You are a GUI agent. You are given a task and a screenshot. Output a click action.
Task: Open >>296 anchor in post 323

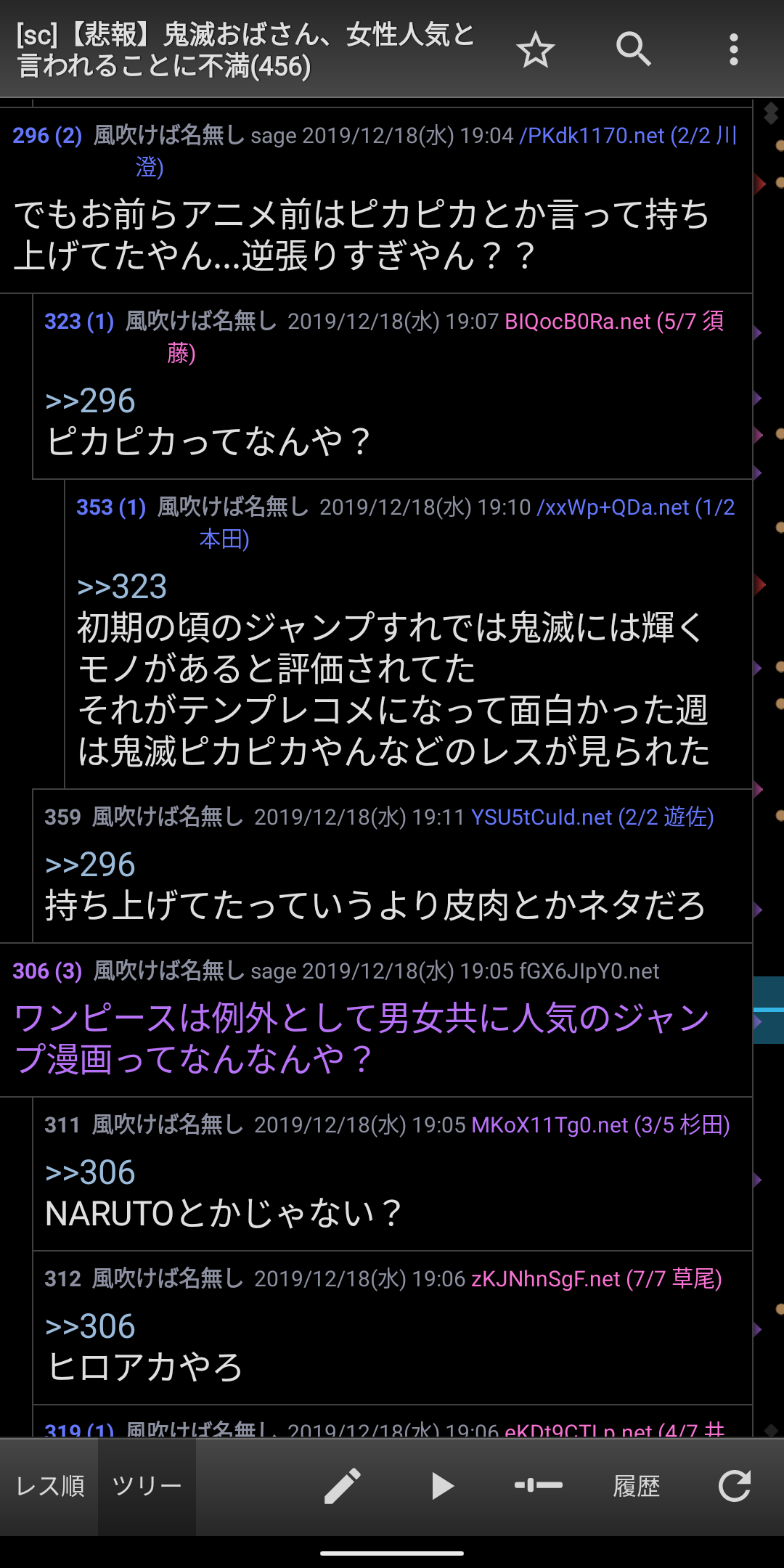(90, 401)
